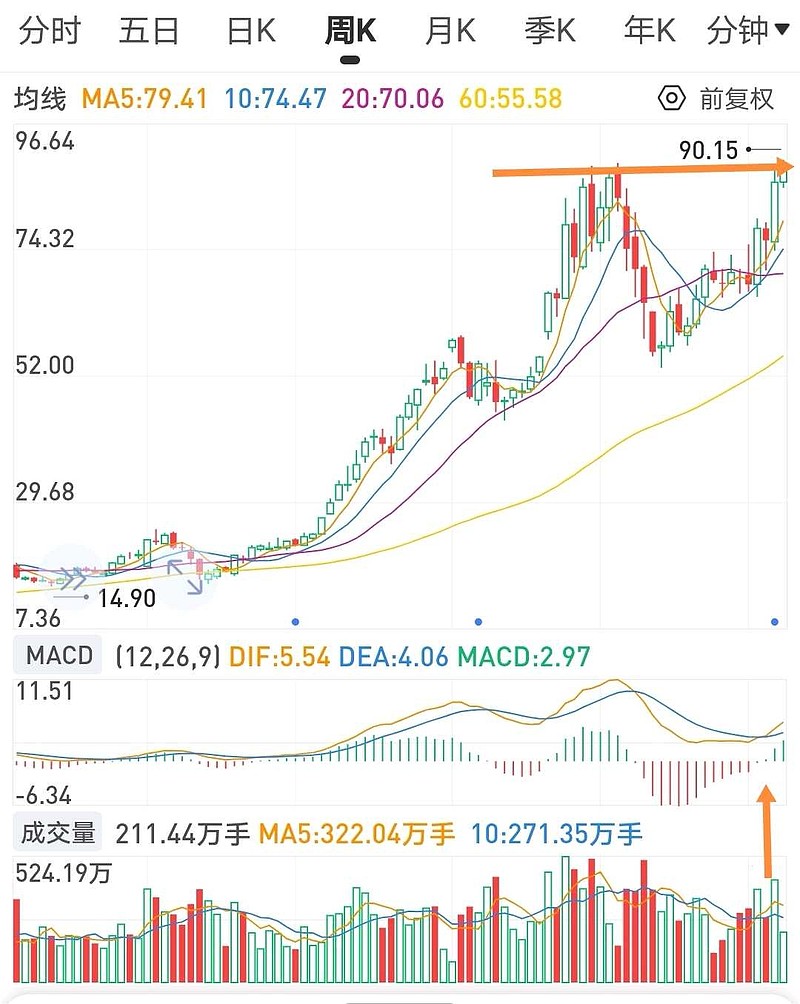Switch to the 五日 tab

coord(149,32)
